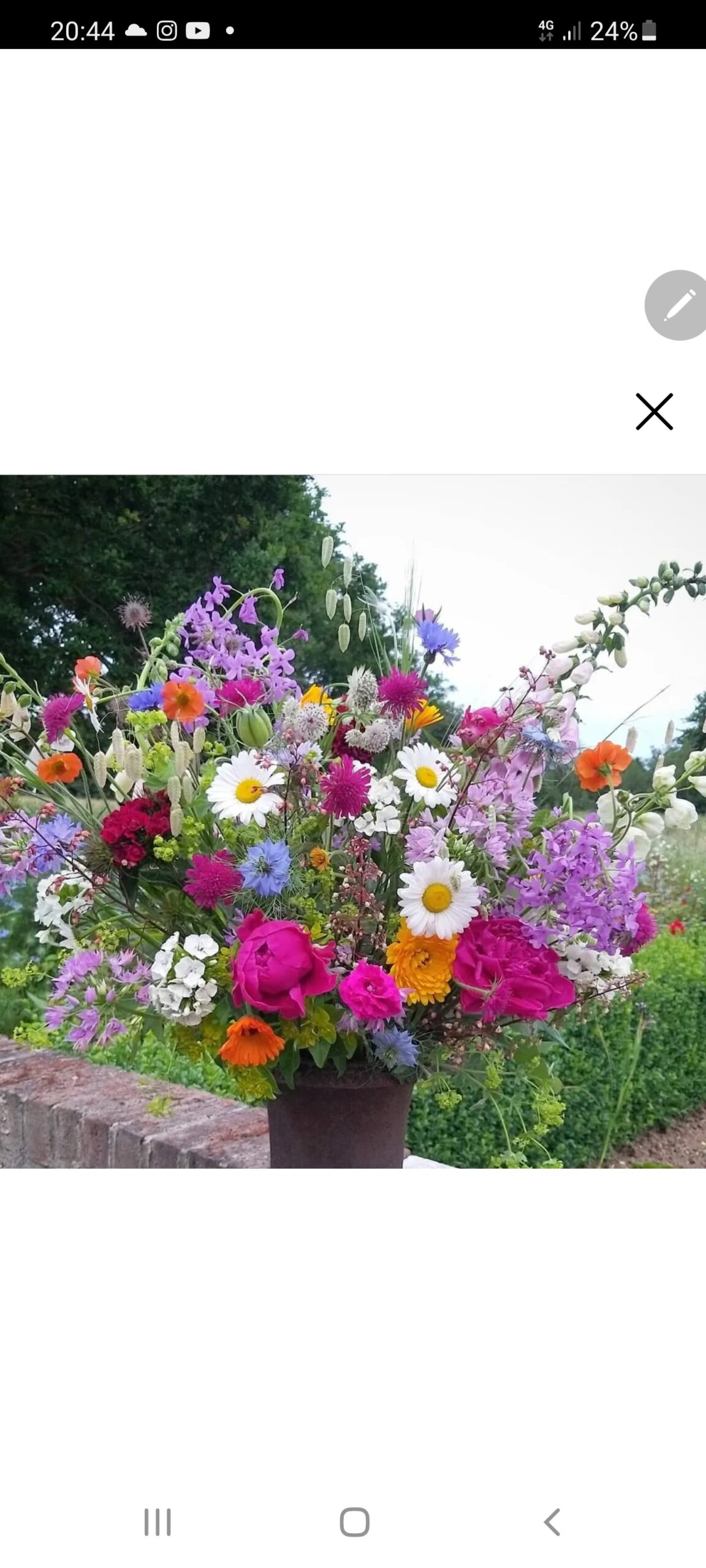
Task: Tap the pencil edit button
Action: click(677, 305)
